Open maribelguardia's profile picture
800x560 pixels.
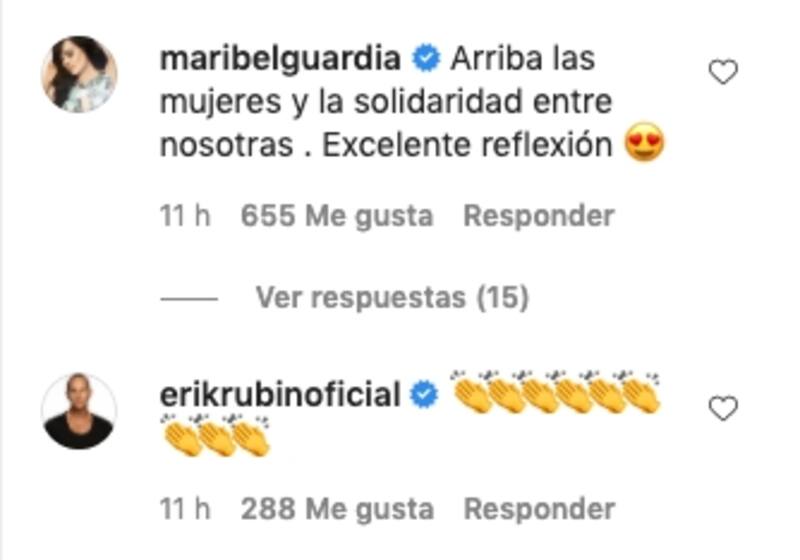pyautogui.click(x=78, y=75)
